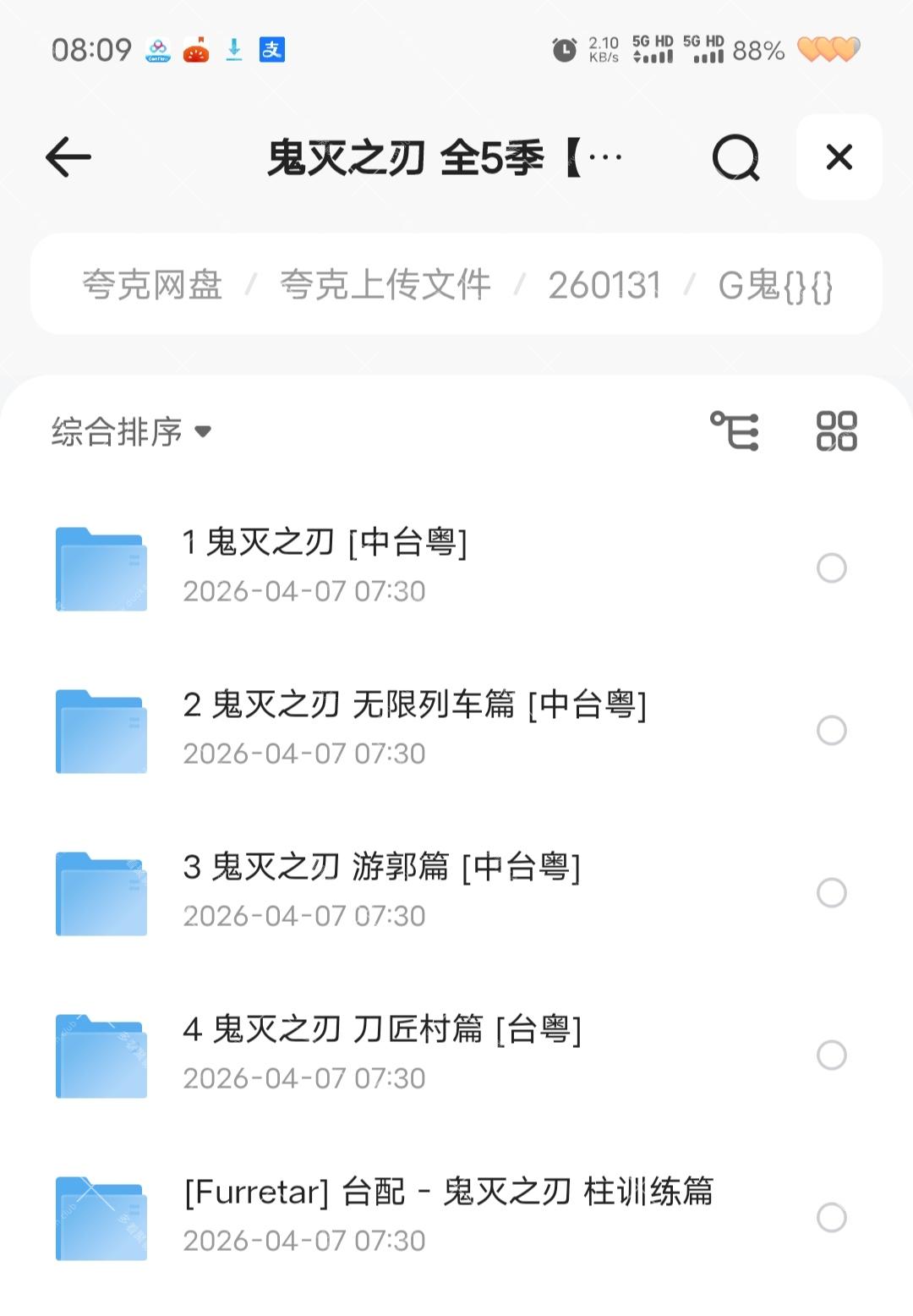The width and height of the screenshot is (913, 1316).
Task: Jump to 夸克上传文件 in the breadcrumb
Action: tap(385, 285)
